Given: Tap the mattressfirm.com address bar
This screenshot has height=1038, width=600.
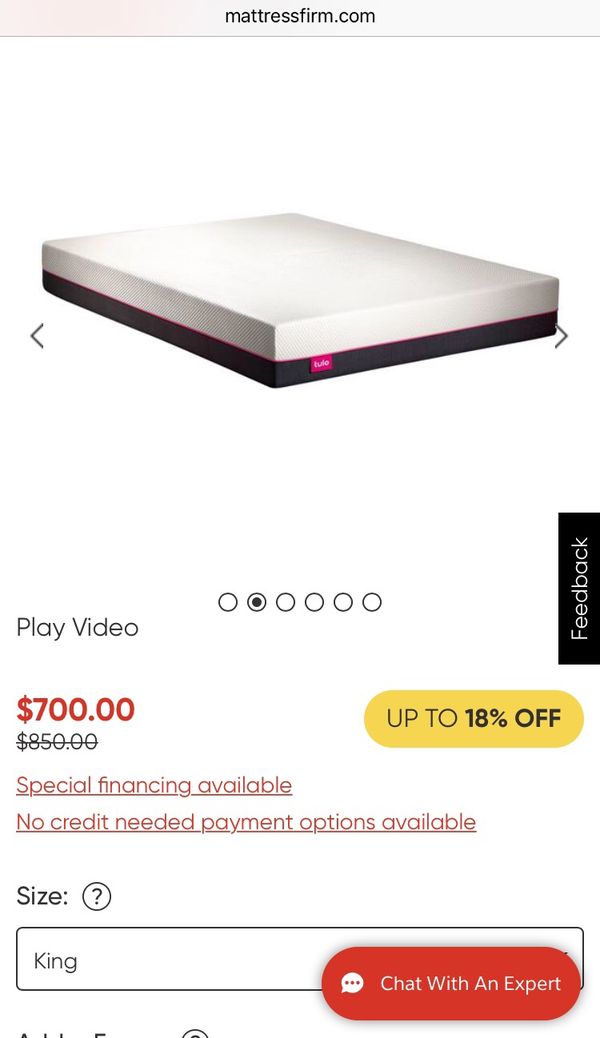Looking at the screenshot, I should click(x=300, y=17).
